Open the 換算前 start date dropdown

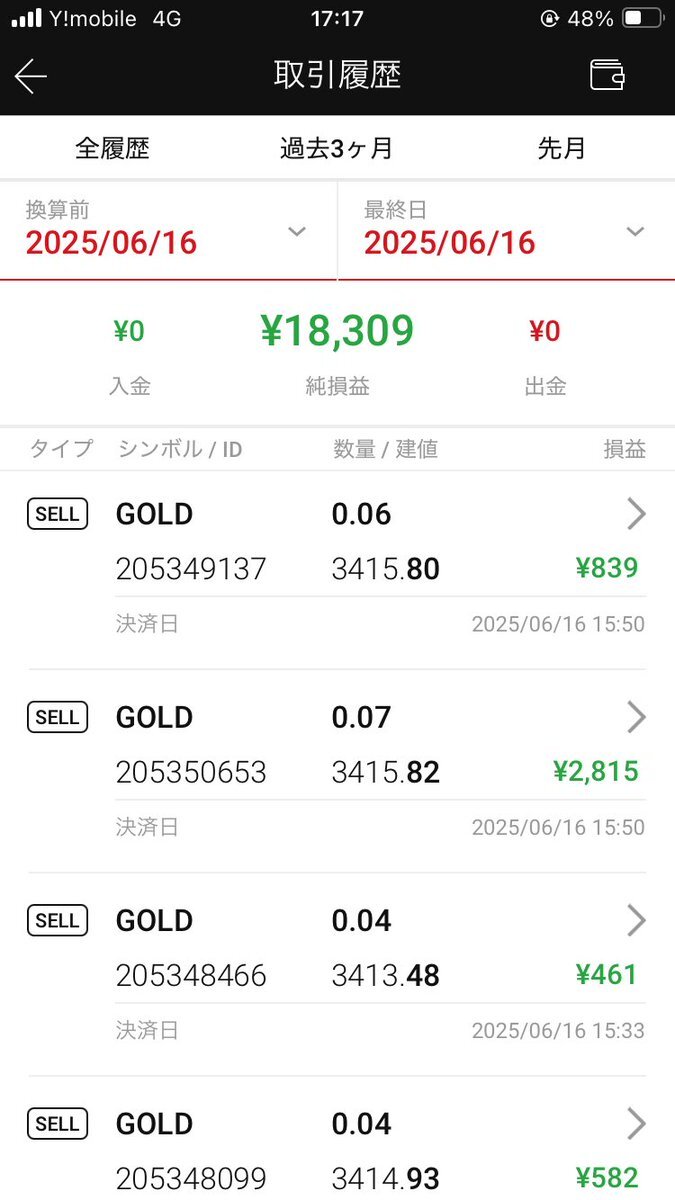tap(168, 230)
